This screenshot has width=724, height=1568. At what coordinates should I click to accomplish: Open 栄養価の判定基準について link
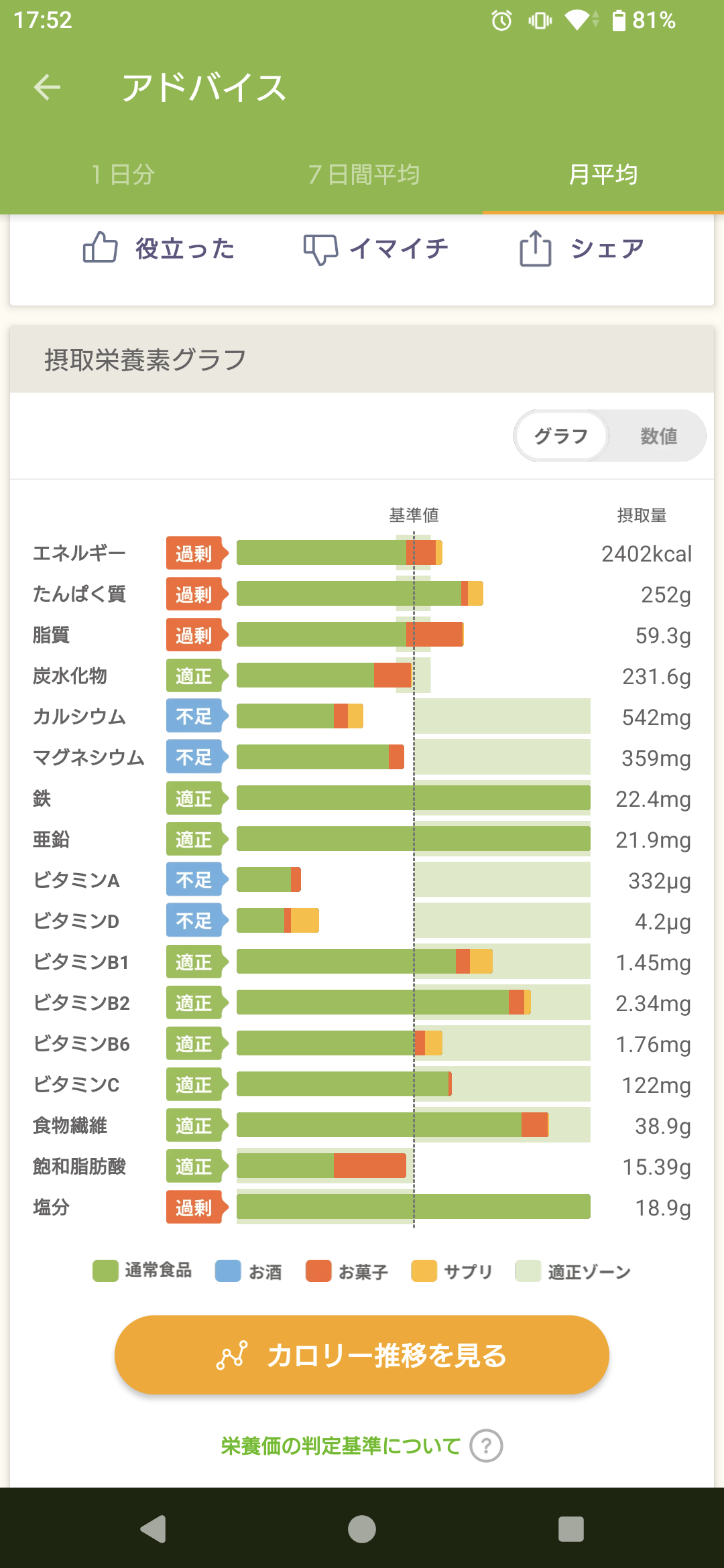point(361,1446)
